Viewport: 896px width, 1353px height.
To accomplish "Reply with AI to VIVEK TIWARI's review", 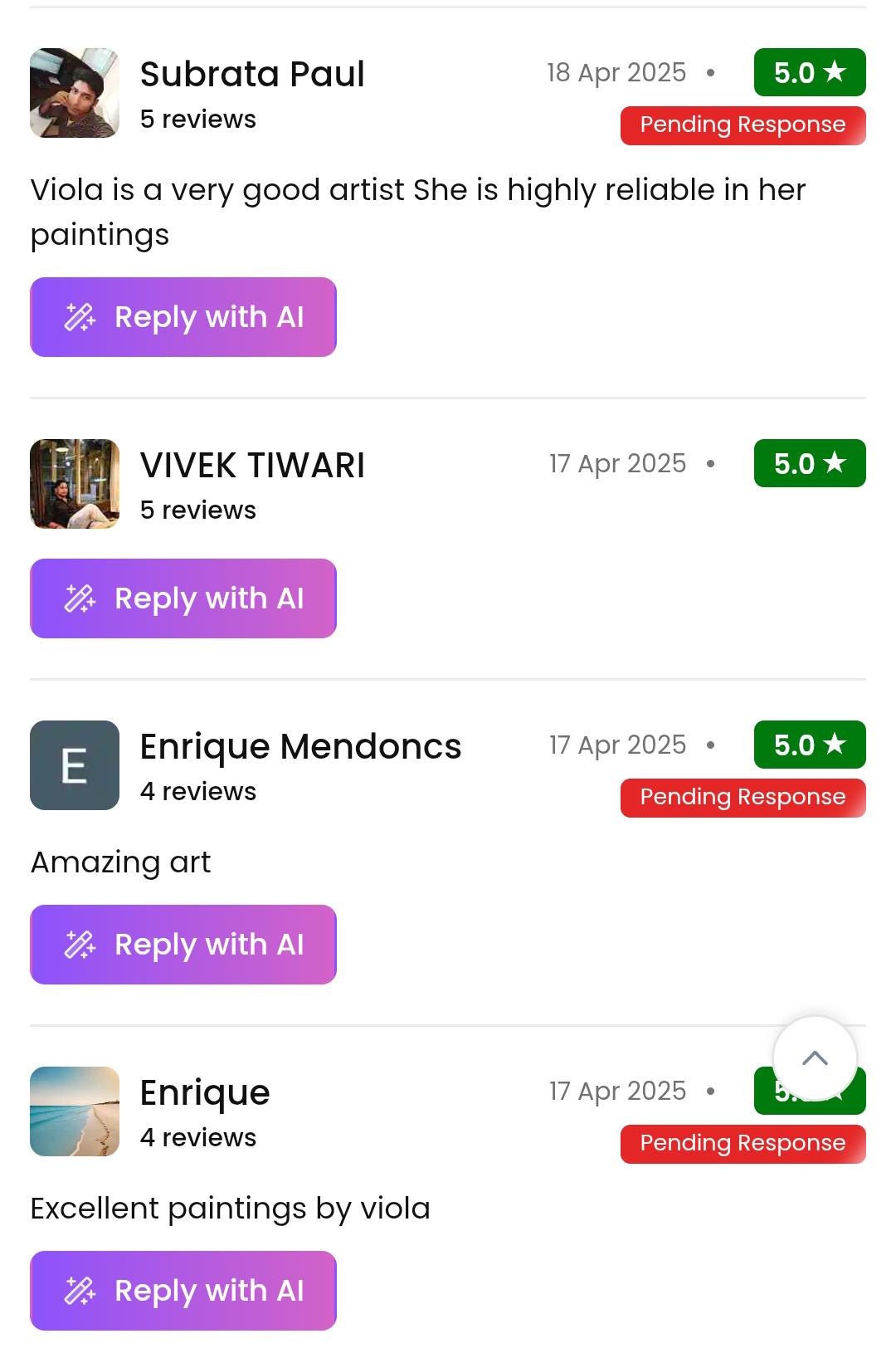I will click(x=183, y=598).
